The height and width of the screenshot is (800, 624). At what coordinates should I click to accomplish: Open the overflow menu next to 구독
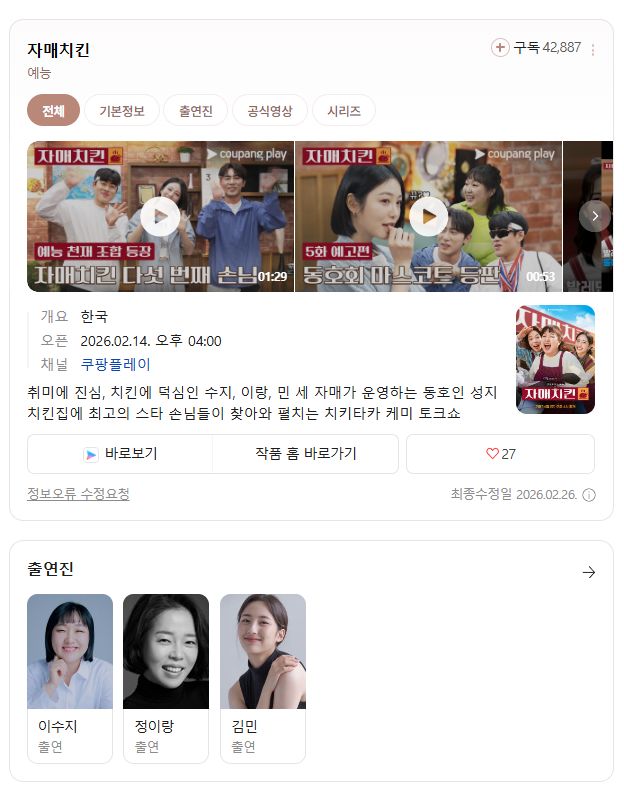pyautogui.click(x=593, y=50)
